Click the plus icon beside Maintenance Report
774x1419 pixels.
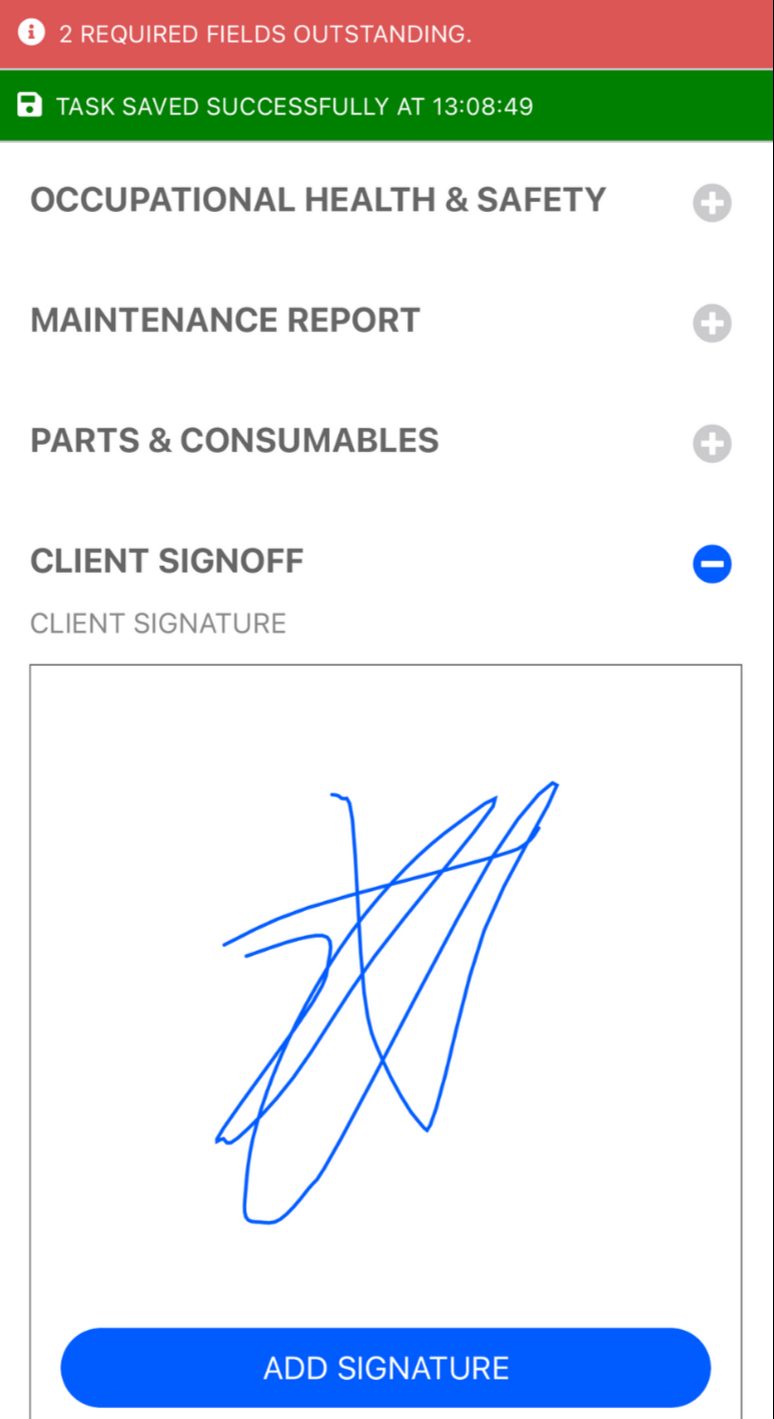(x=712, y=323)
